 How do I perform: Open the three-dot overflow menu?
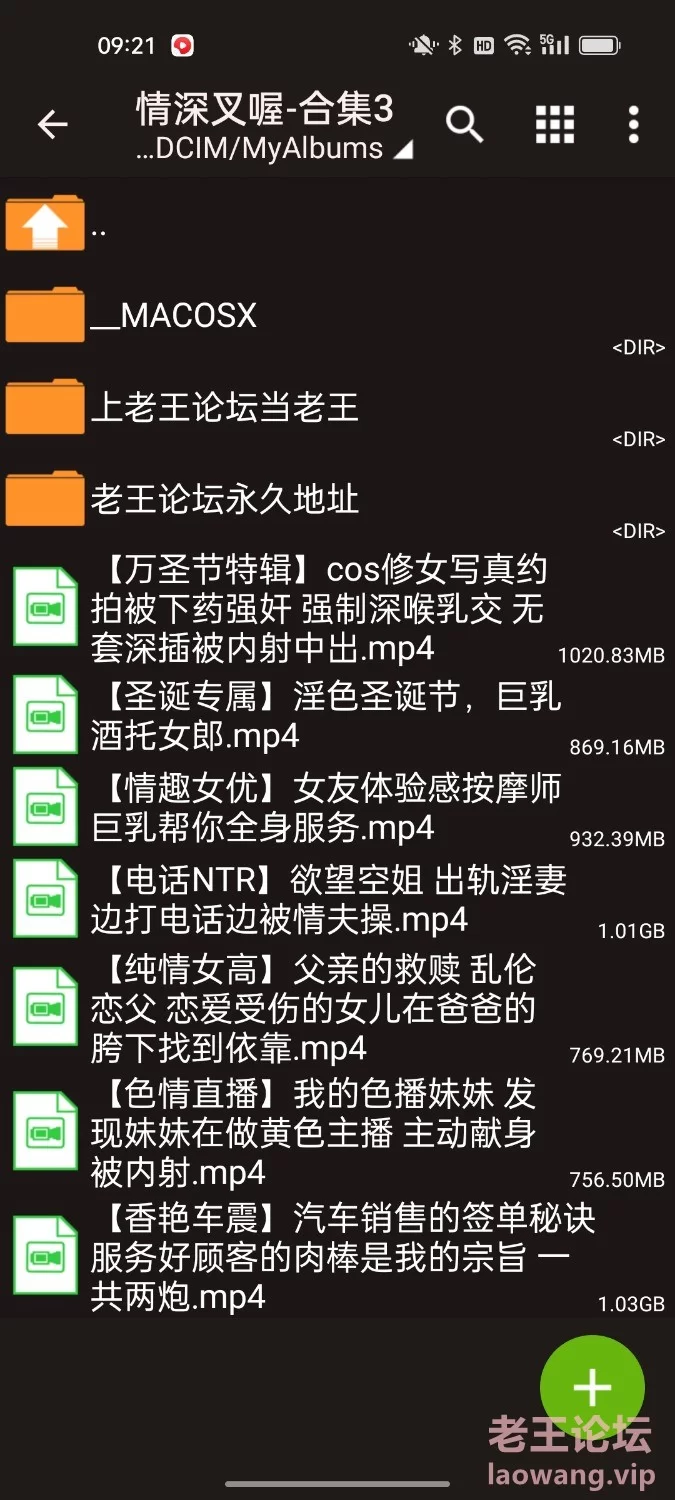coord(633,124)
